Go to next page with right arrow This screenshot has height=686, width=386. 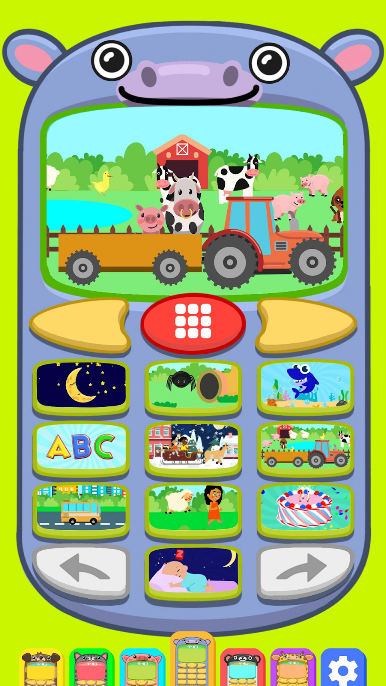pos(305,571)
